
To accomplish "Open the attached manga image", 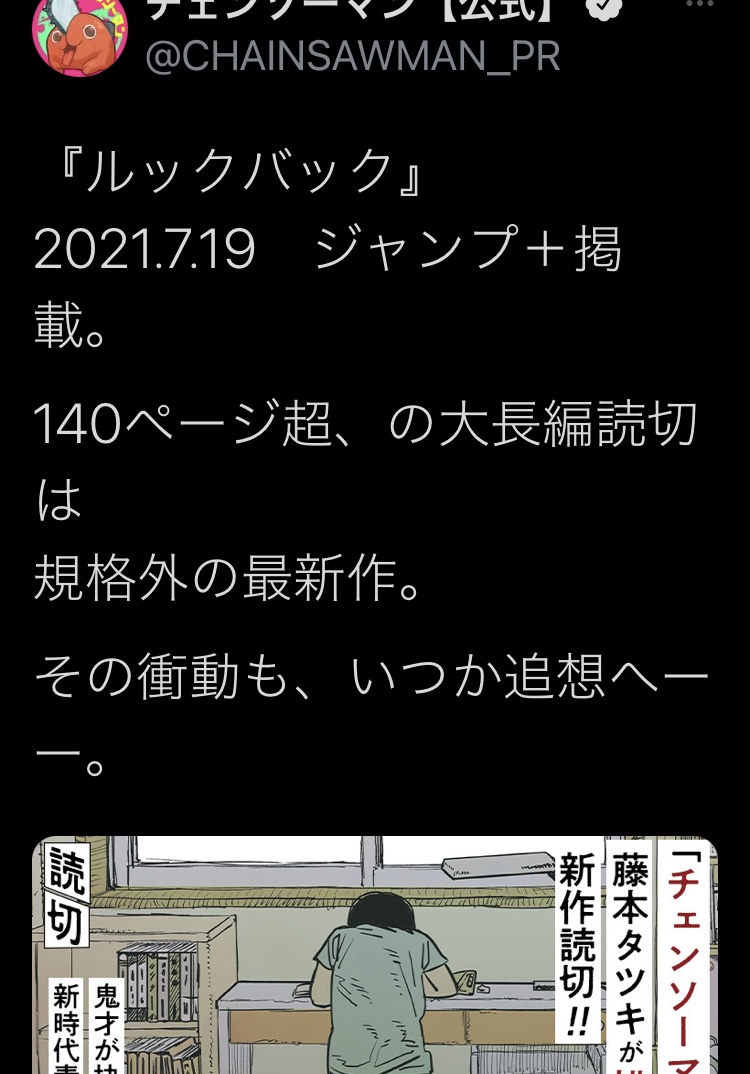I will pos(375,955).
